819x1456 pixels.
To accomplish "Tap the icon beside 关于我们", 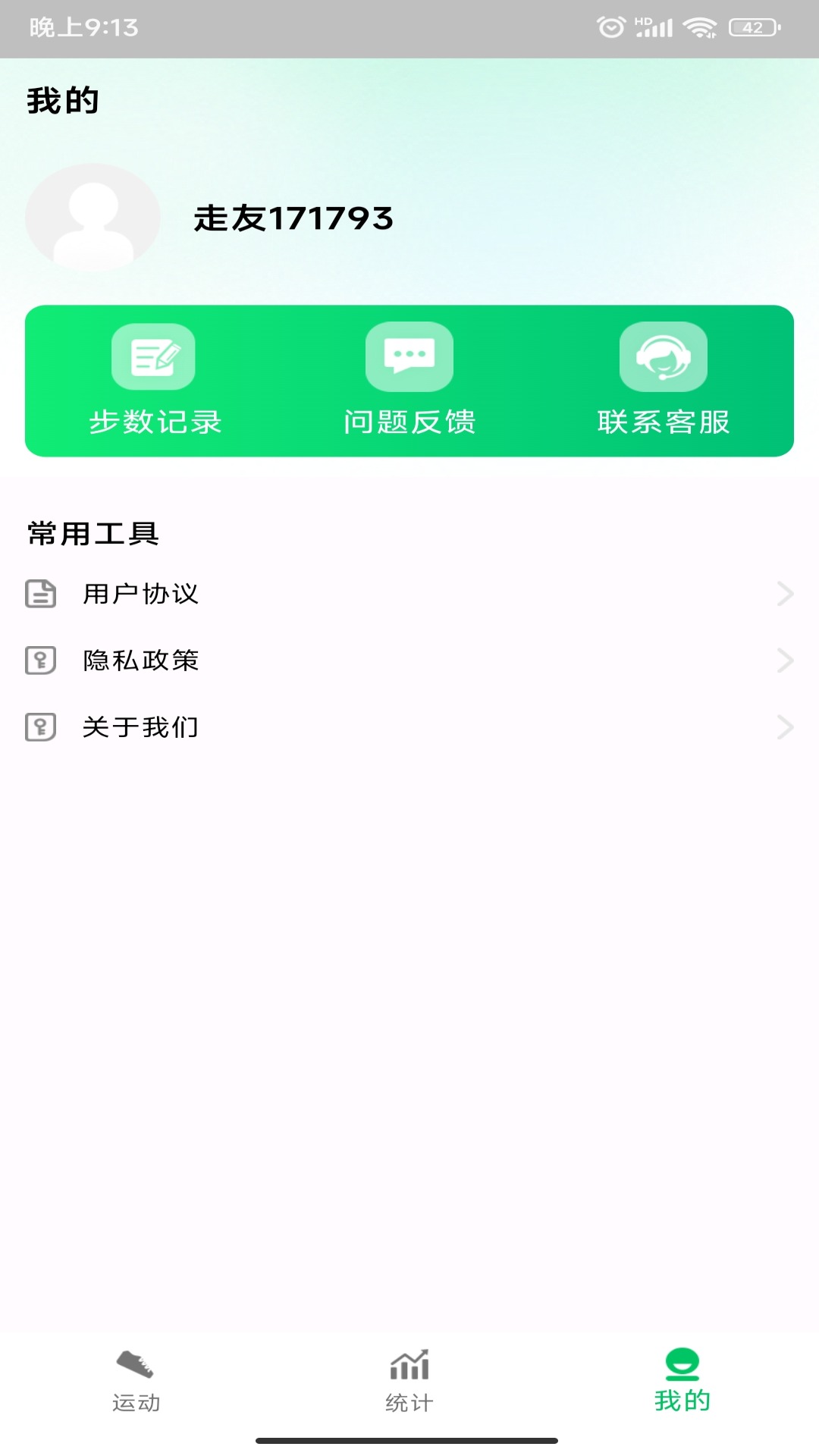I will [42, 726].
